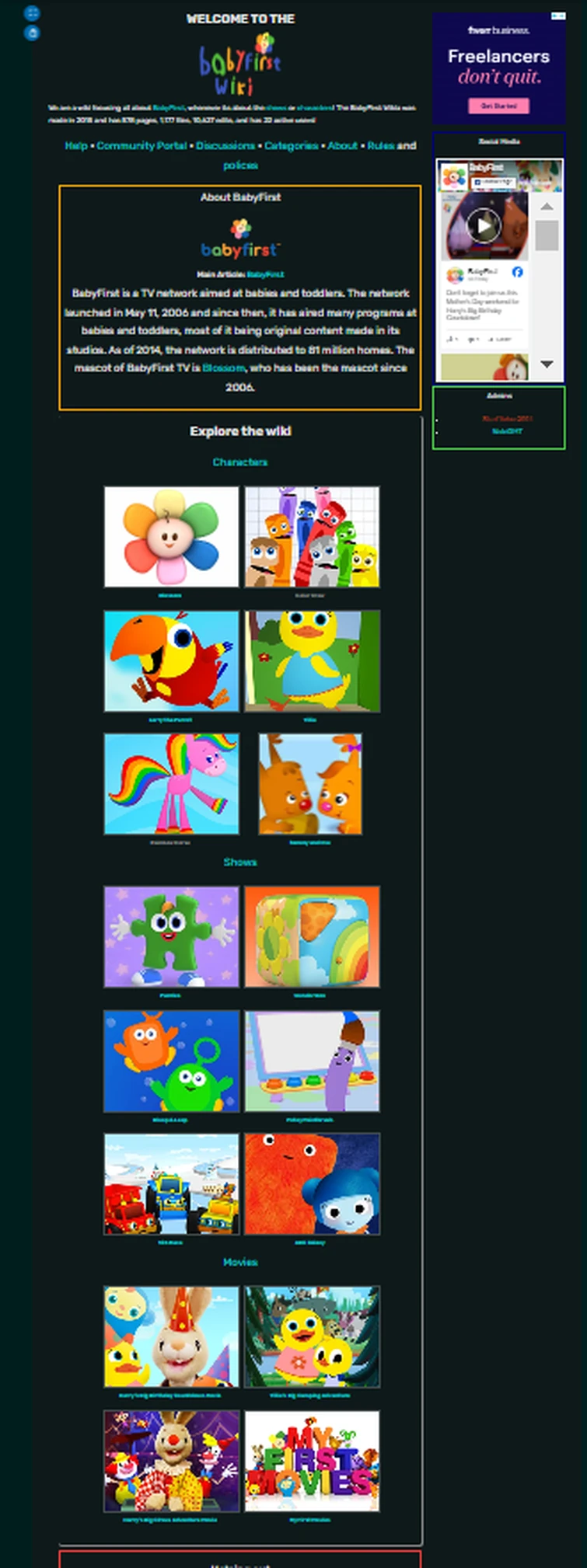Open the Larry the Parrot character thumbnail
The height and width of the screenshot is (1568, 587).
(171, 660)
